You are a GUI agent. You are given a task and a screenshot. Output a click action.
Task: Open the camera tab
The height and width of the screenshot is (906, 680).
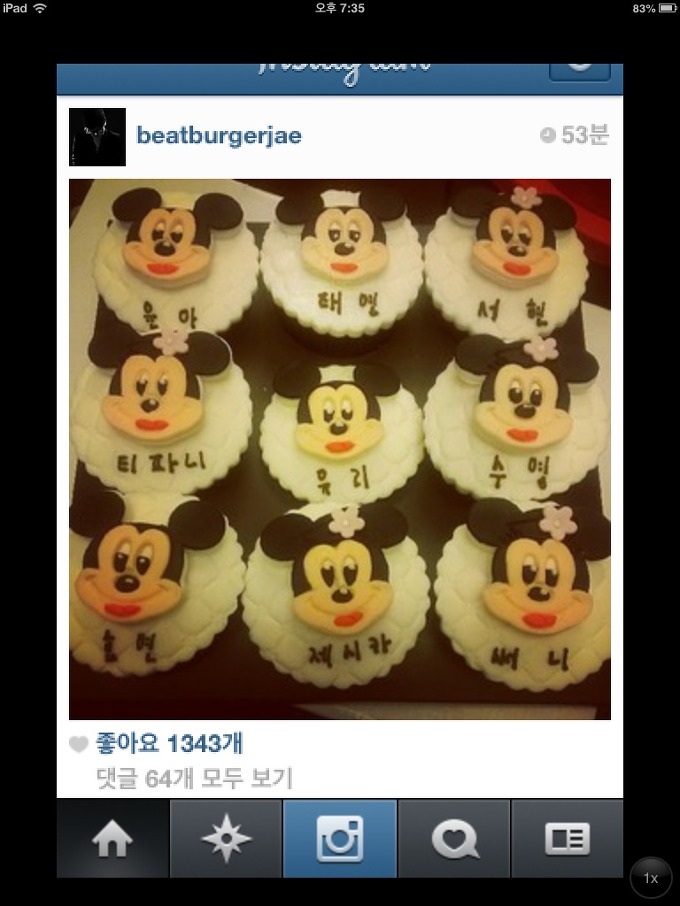pyautogui.click(x=340, y=840)
